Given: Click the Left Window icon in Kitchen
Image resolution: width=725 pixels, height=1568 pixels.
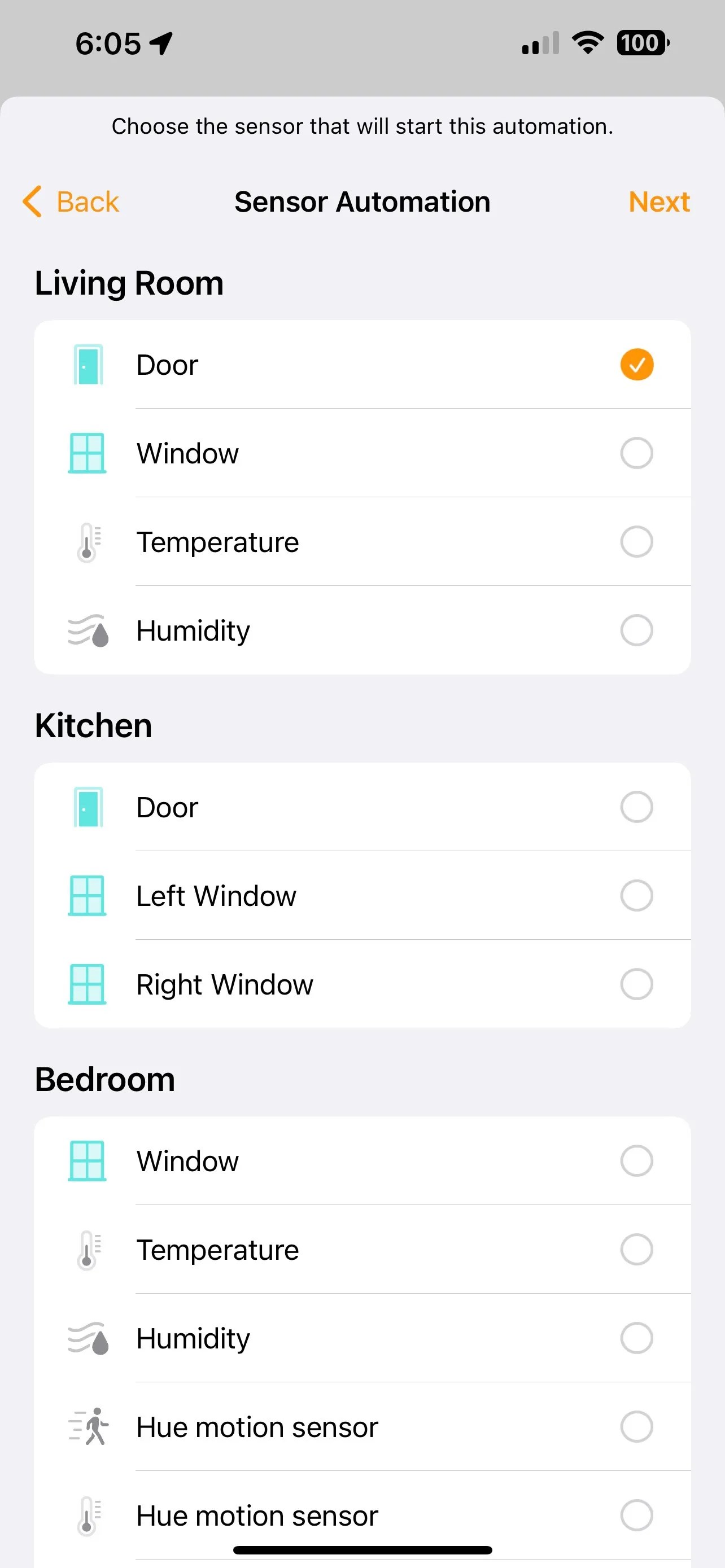Looking at the screenshot, I should pyautogui.click(x=86, y=896).
